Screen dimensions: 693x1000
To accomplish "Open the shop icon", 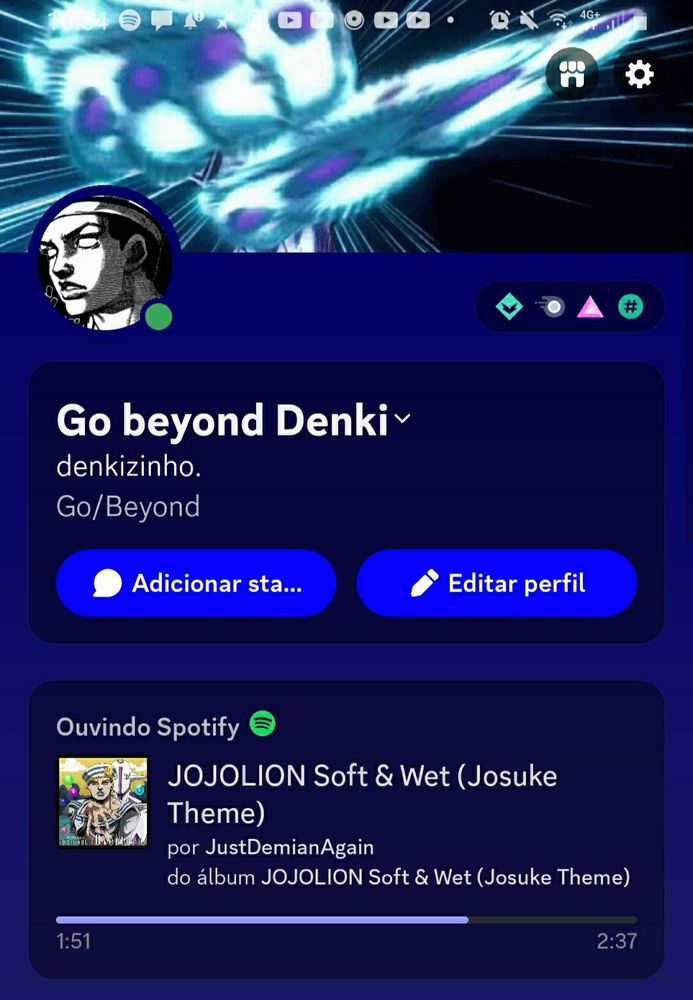I will coord(571,74).
